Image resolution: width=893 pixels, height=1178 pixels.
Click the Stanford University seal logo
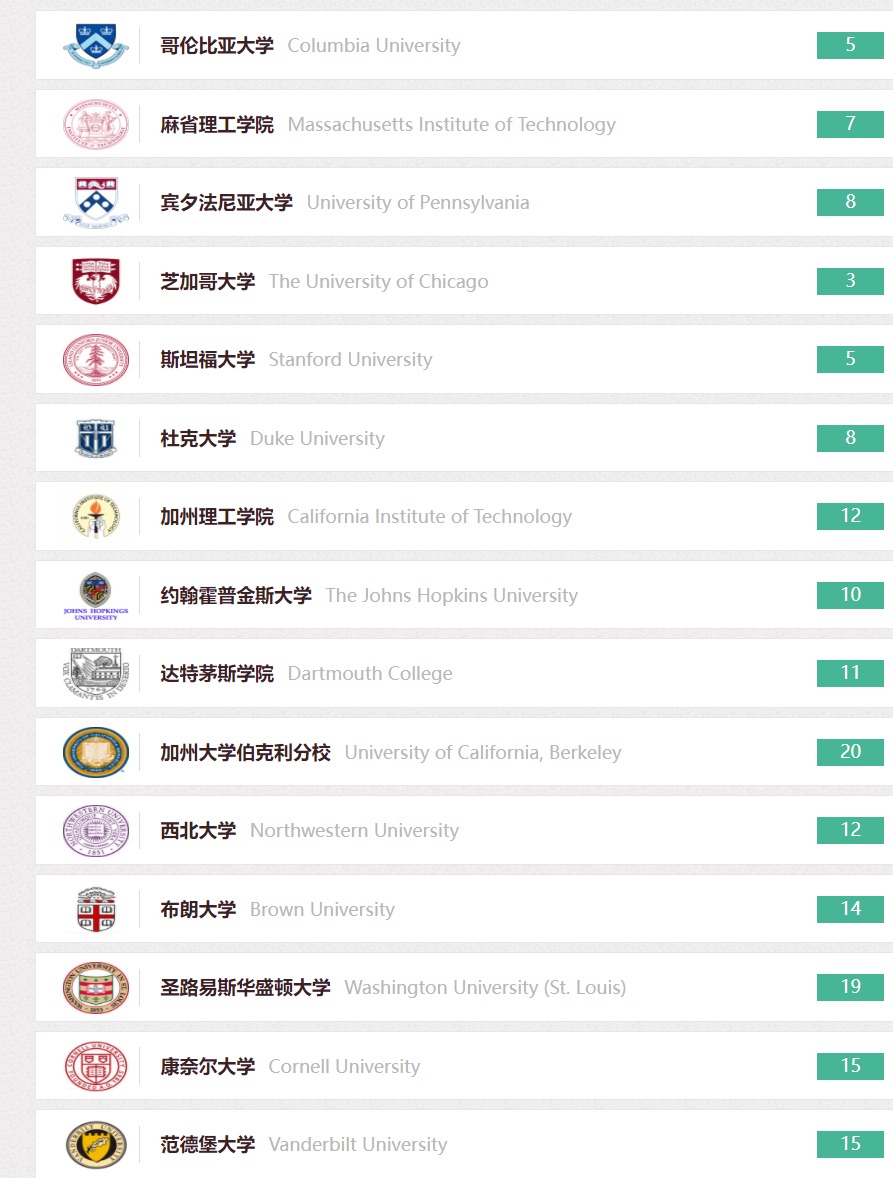click(x=95, y=358)
